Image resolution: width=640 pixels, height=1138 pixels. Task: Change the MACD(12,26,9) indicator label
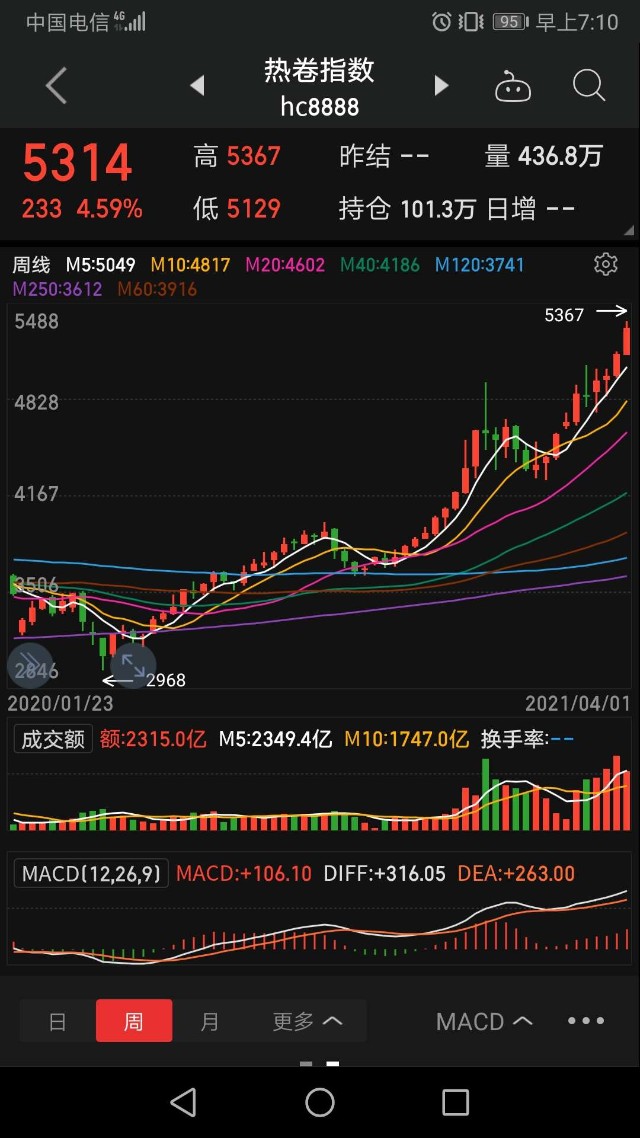point(91,874)
